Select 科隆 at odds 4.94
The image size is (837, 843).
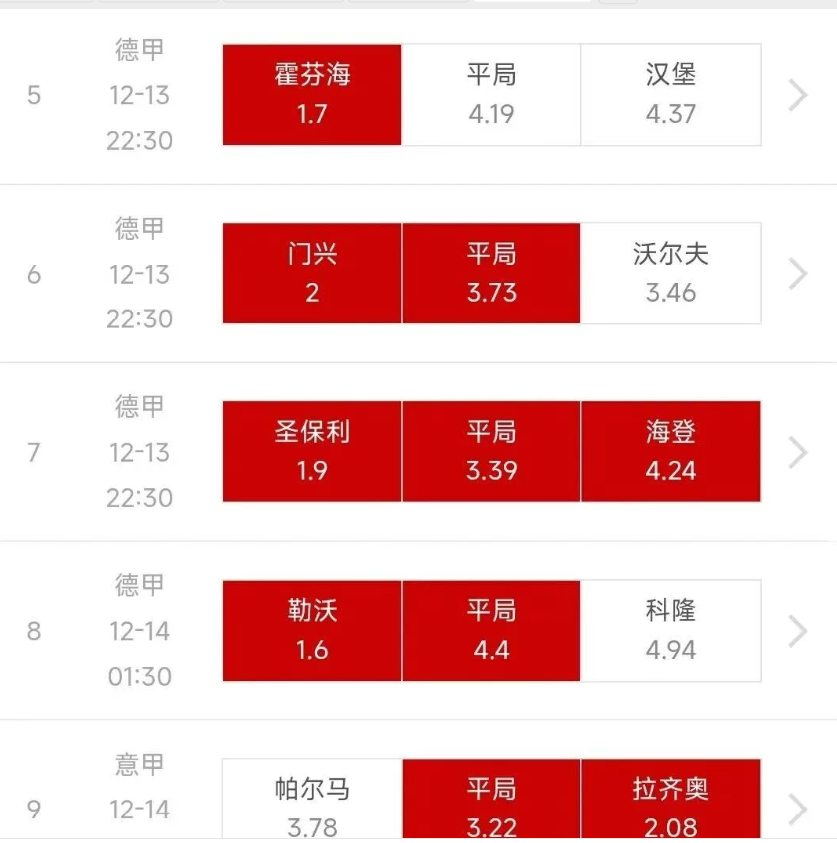pos(671,630)
